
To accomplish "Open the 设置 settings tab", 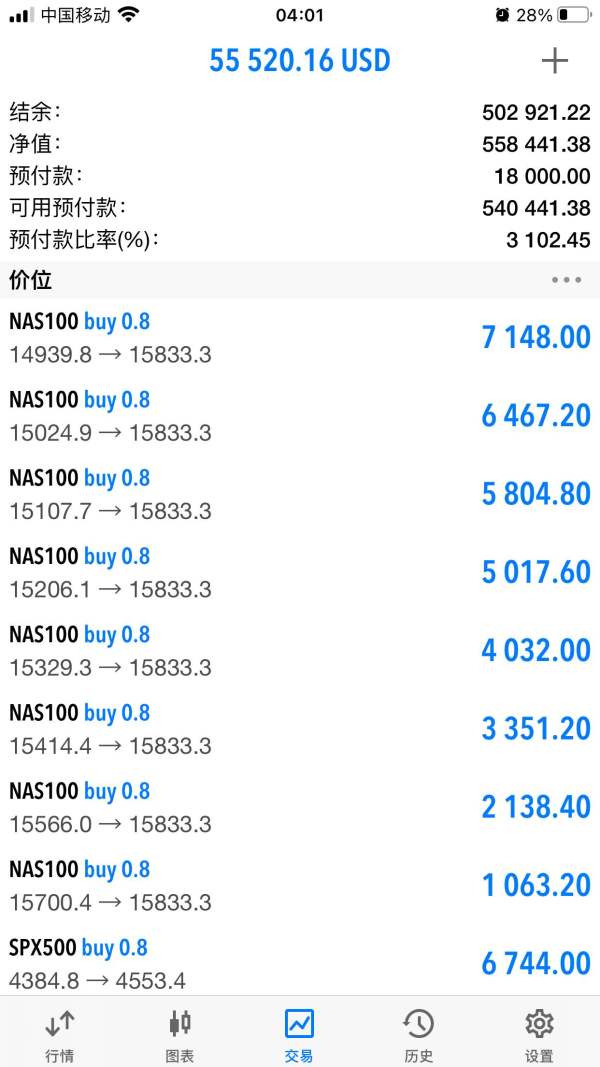I will (539, 1034).
